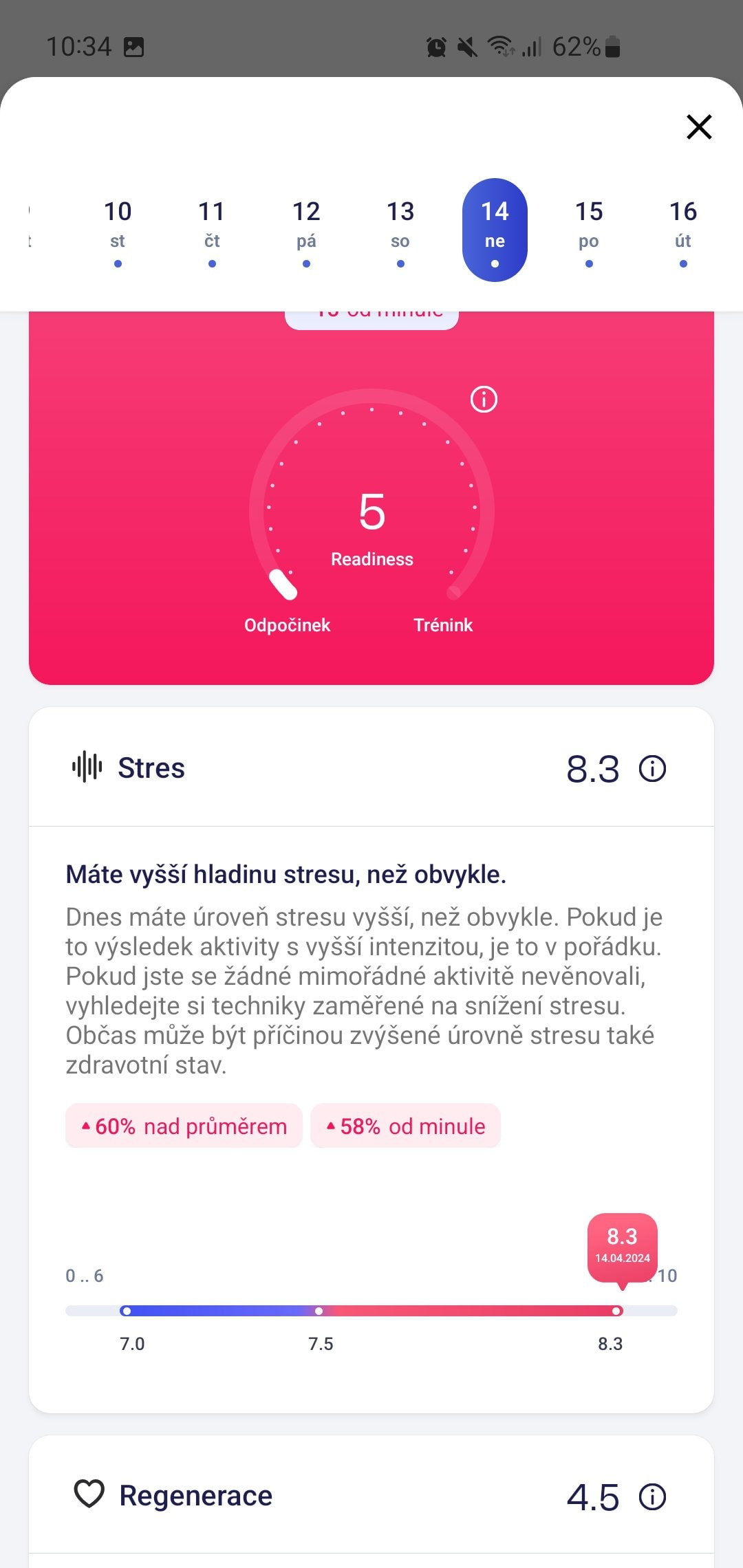The image size is (743, 1568).
Task: Open Tuesday the 16th
Action: click(x=683, y=230)
